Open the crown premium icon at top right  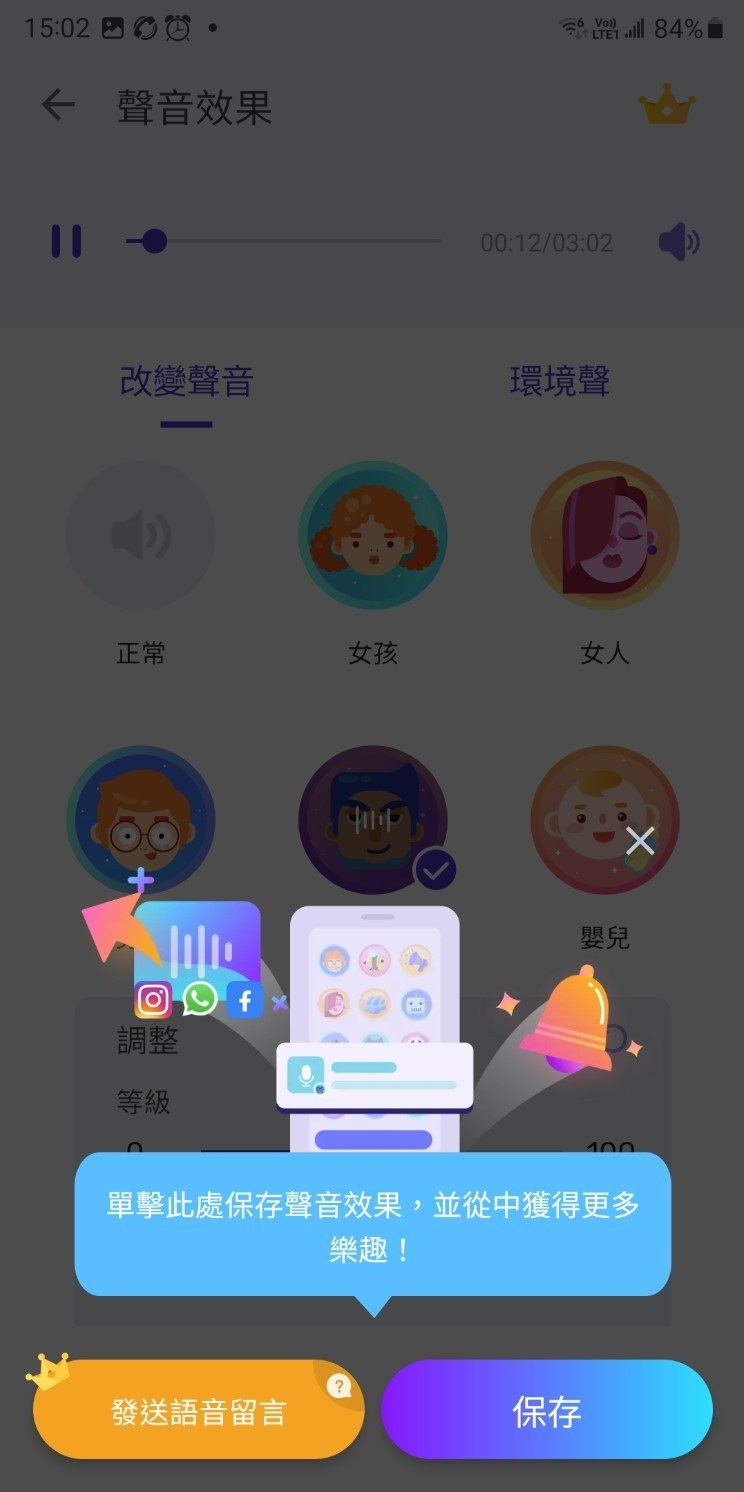pos(668,106)
